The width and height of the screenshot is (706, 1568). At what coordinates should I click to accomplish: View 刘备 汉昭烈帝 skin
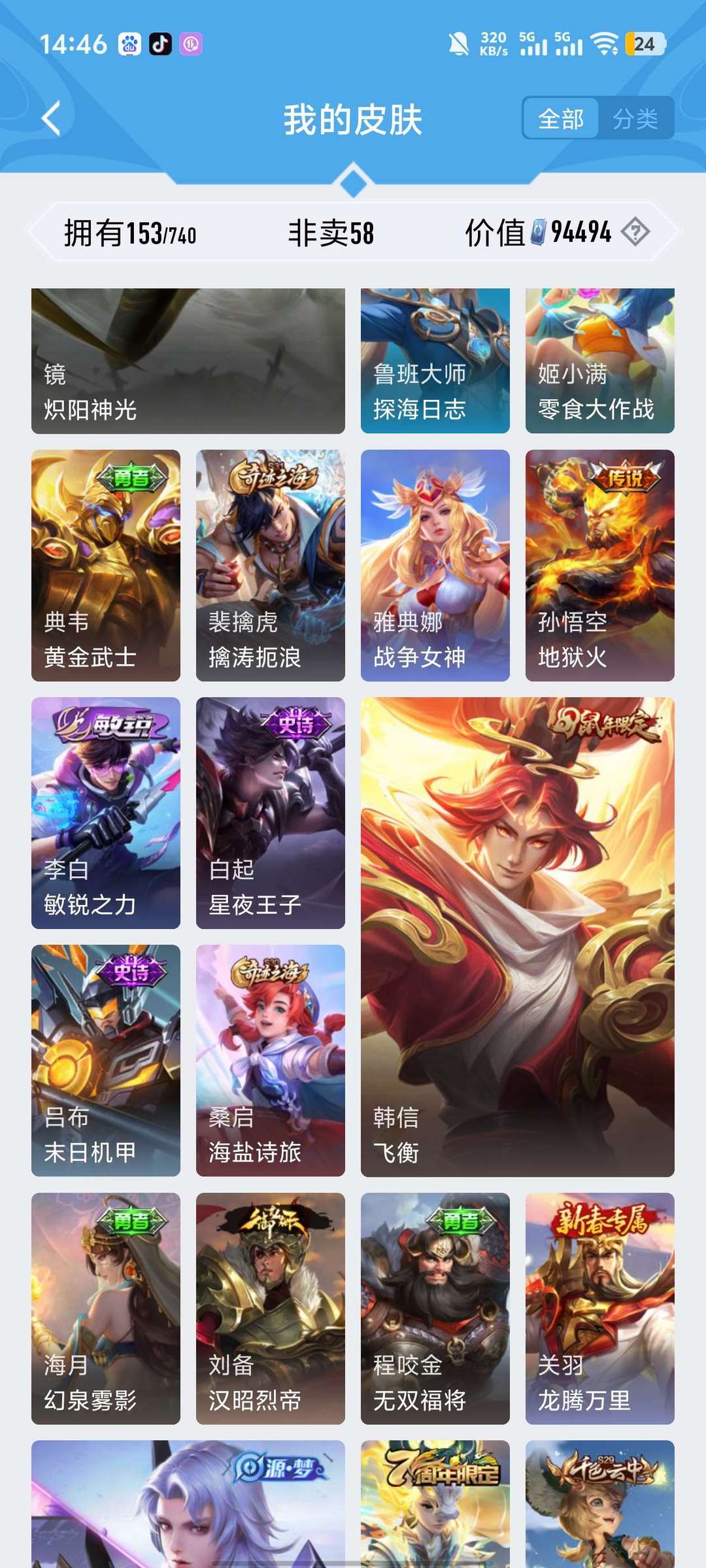click(x=270, y=1308)
